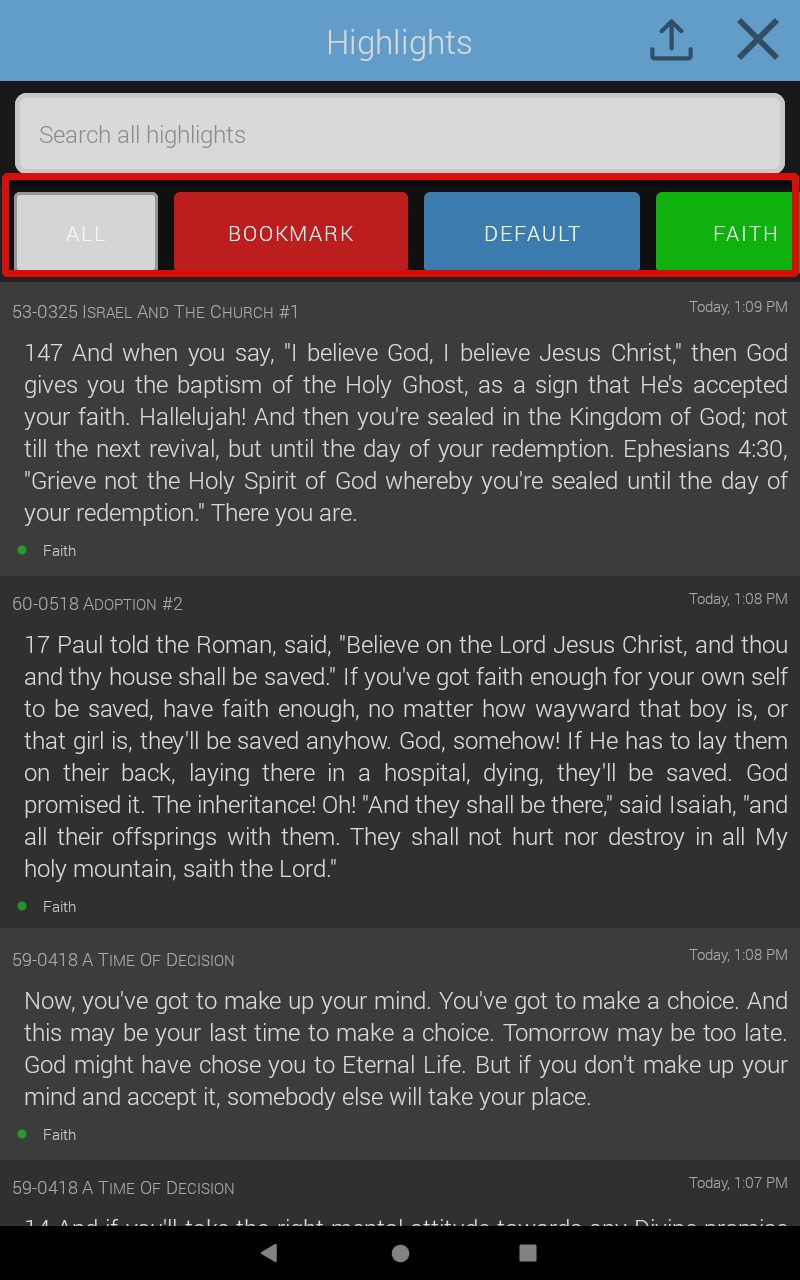This screenshot has height=1280, width=800.
Task: Switch to the DEFAULT category
Action: click(532, 233)
